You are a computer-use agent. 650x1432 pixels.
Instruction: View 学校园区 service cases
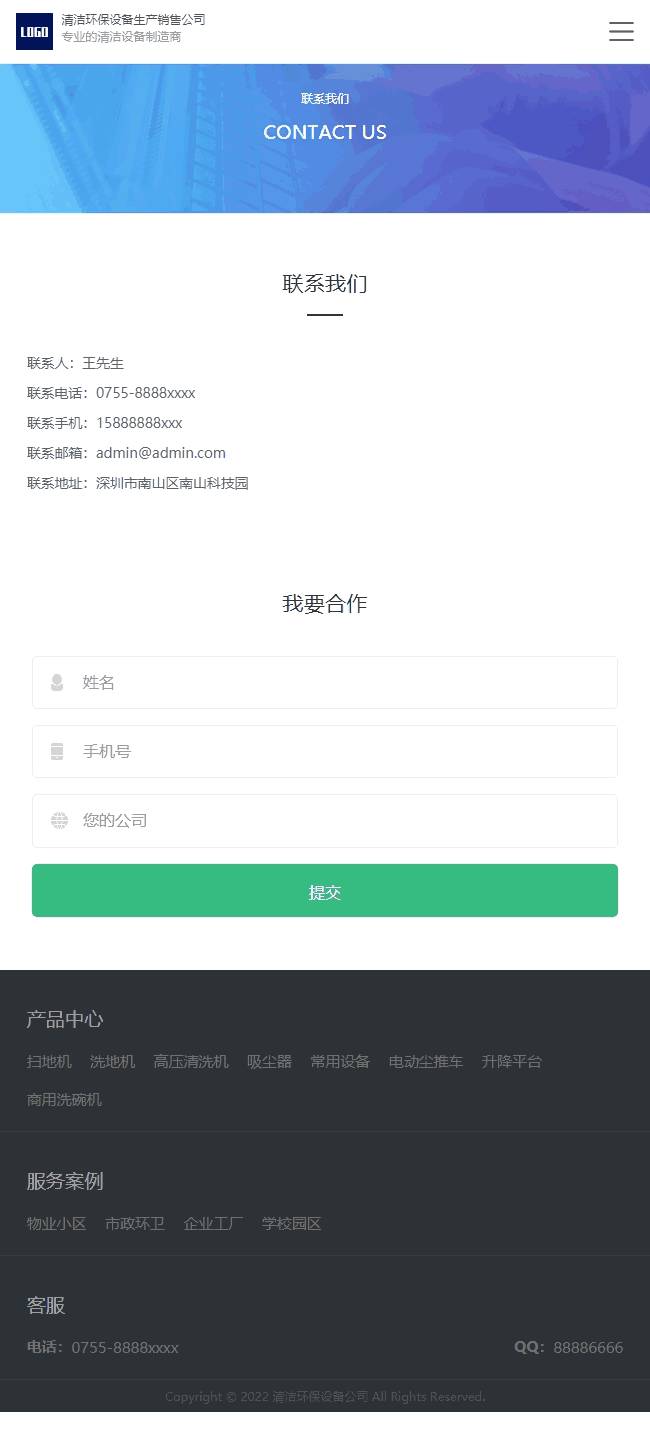[x=292, y=1224]
